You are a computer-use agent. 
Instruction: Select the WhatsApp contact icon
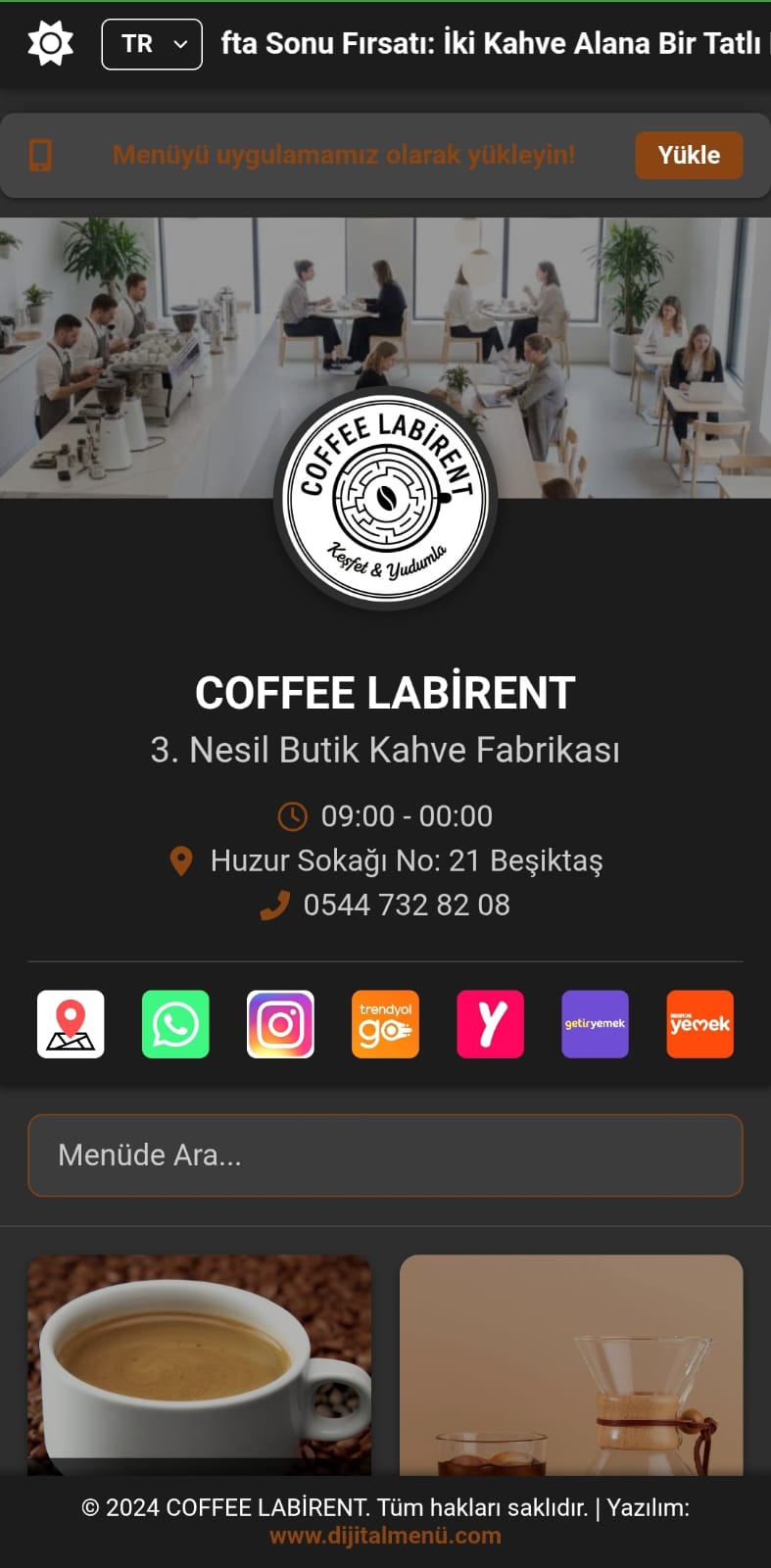coord(174,1023)
